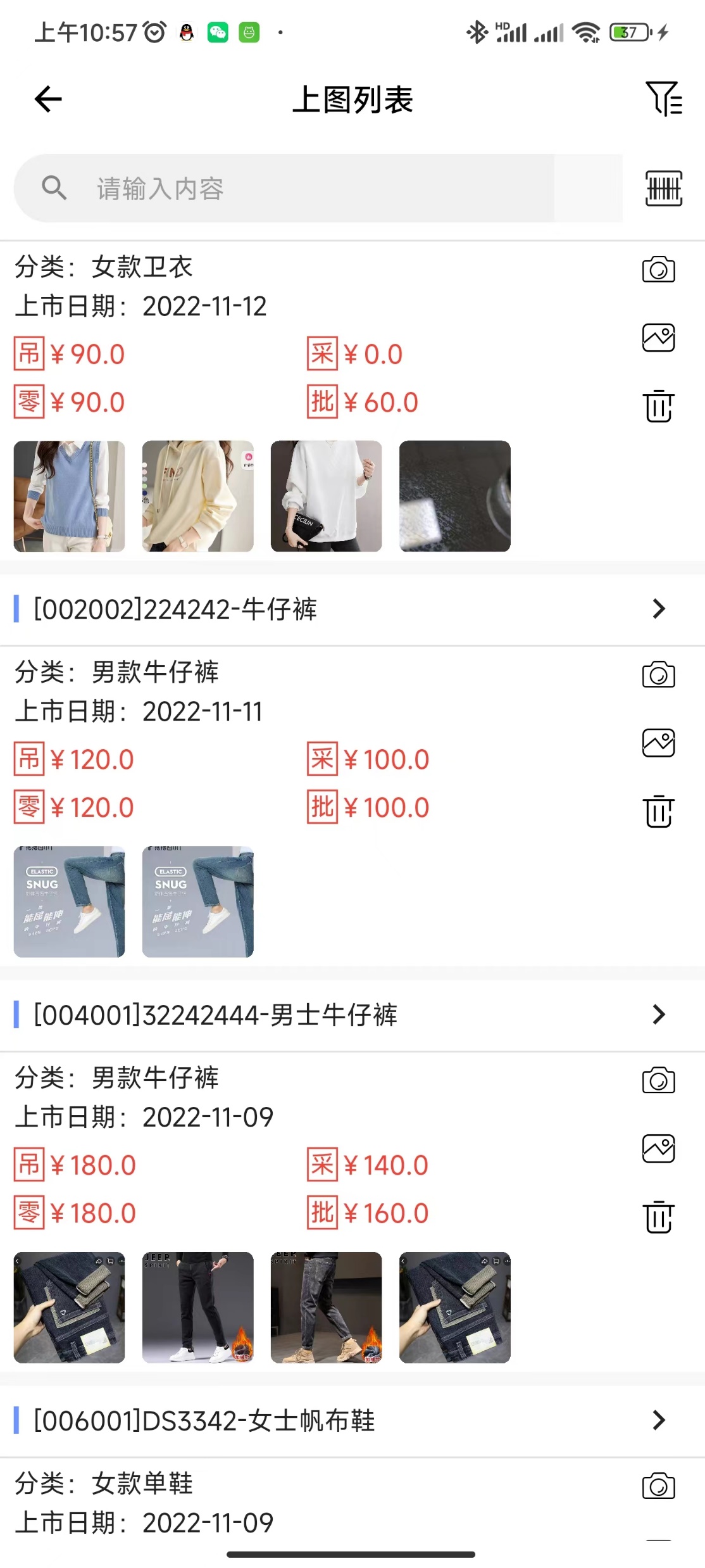Delete the ¥120.0 男款牛仔裤 item
705x1568 pixels.
pos(658,811)
